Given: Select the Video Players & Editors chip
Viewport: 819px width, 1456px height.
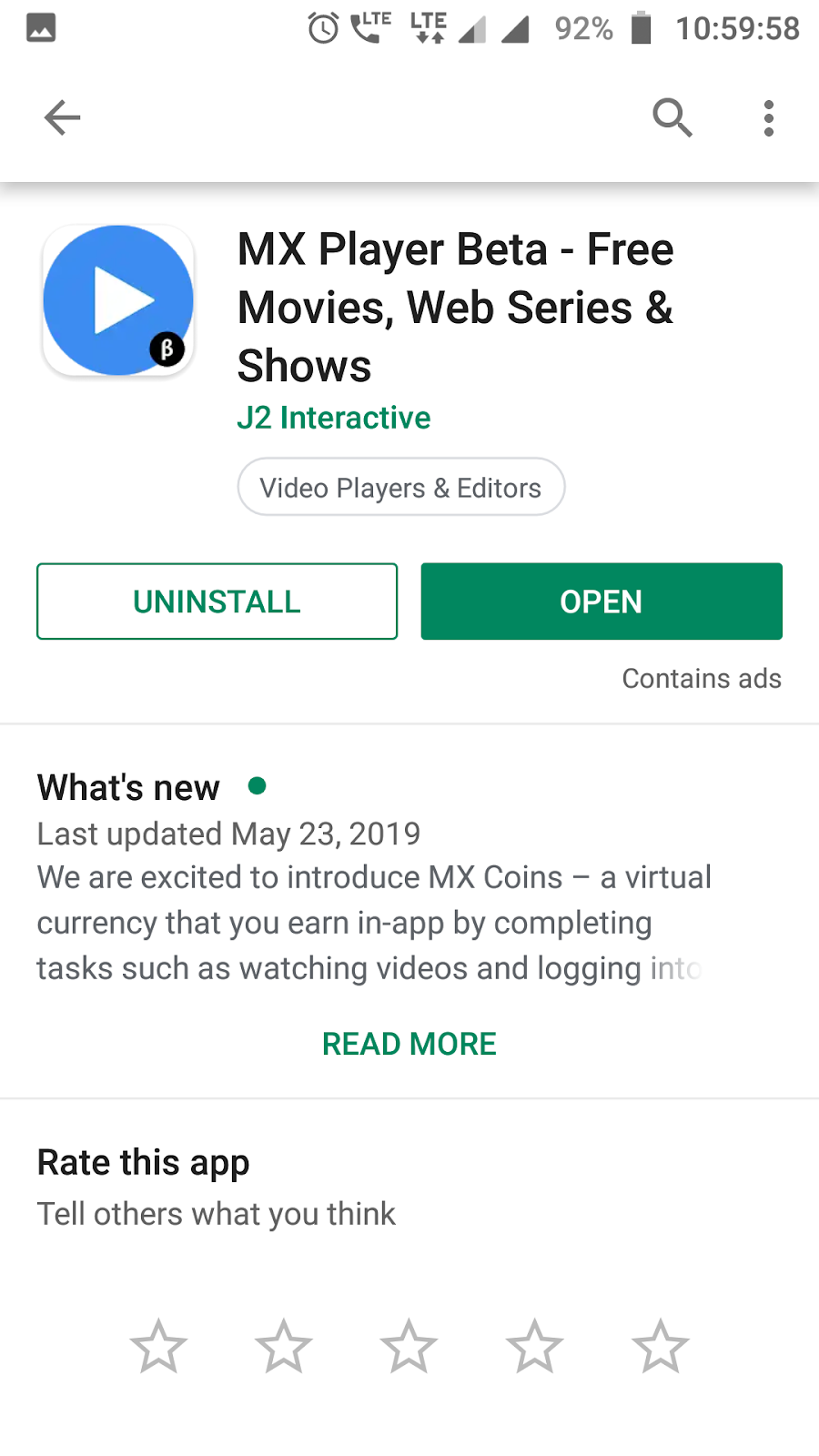Looking at the screenshot, I should click(x=400, y=488).
